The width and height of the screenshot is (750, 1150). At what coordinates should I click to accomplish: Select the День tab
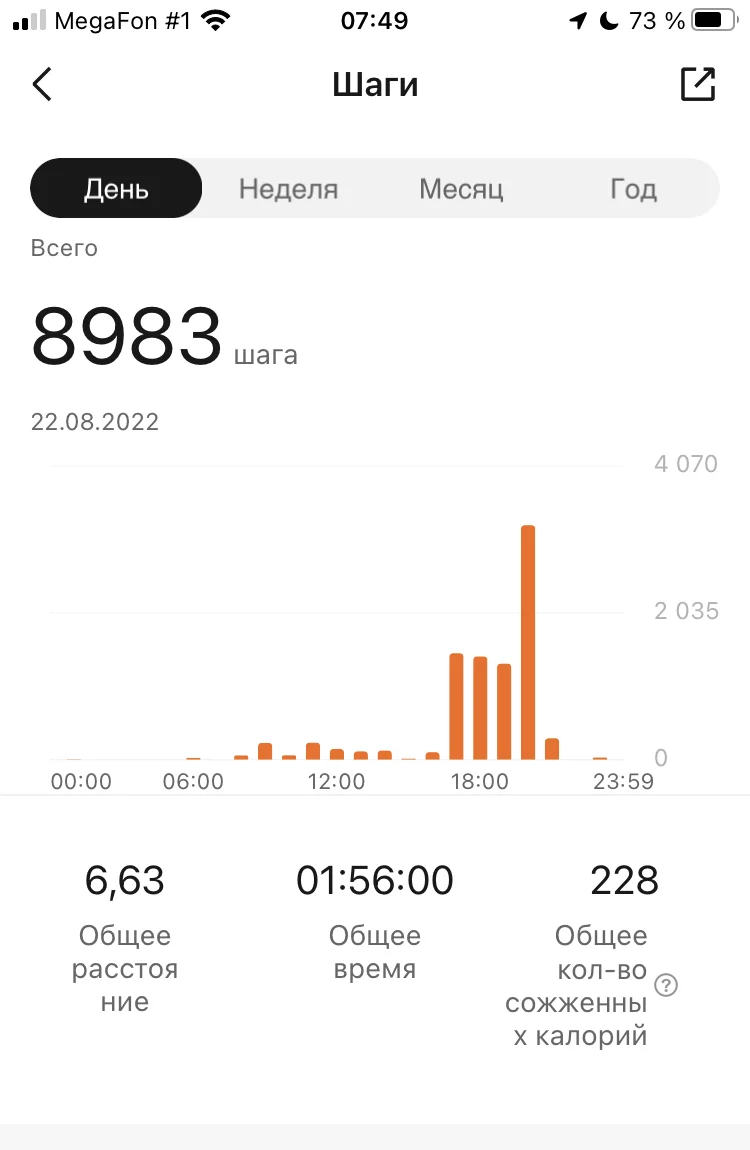pos(116,189)
